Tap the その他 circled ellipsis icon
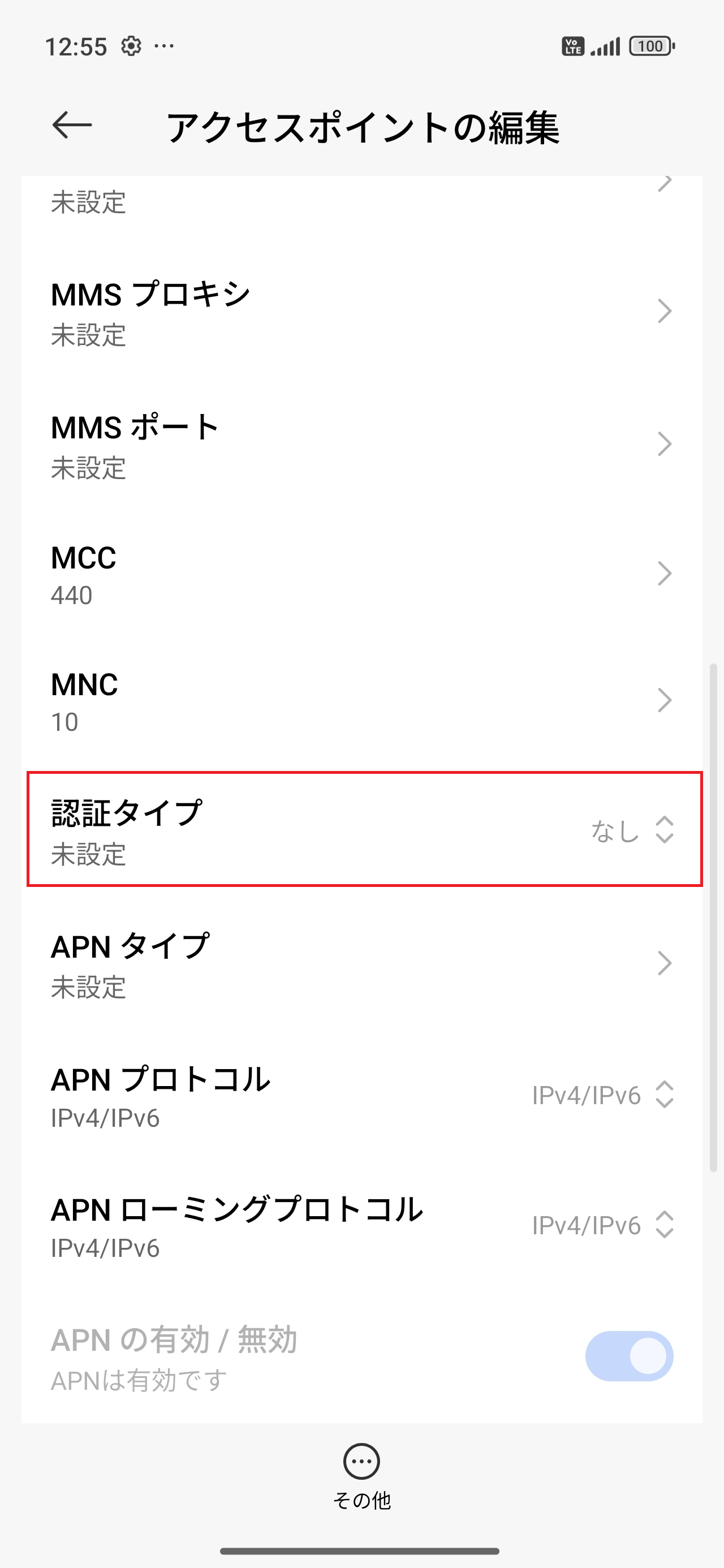The image size is (724, 1568). click(x=361, y=1461)
